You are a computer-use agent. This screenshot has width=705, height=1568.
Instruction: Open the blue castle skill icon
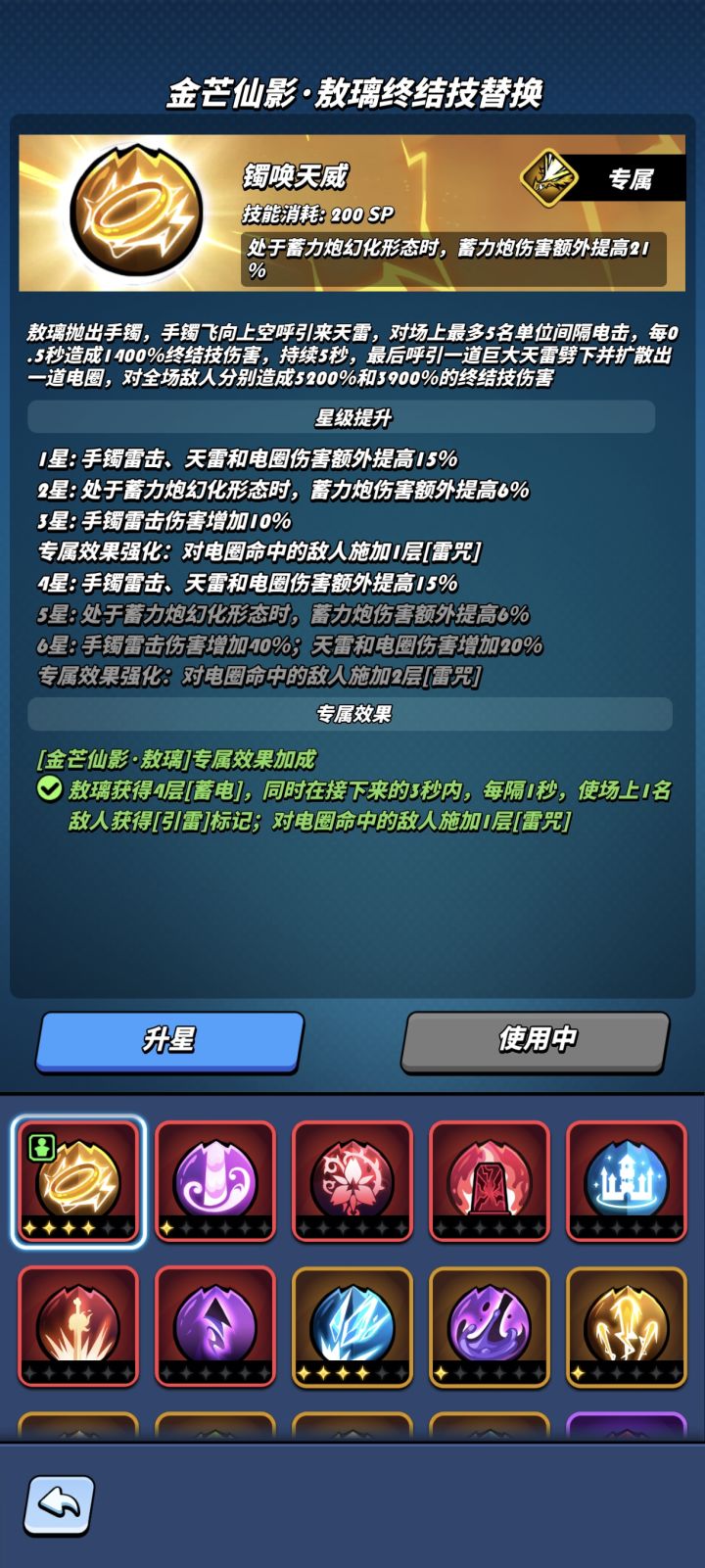pyautogui.click(x=627, y=1180)
